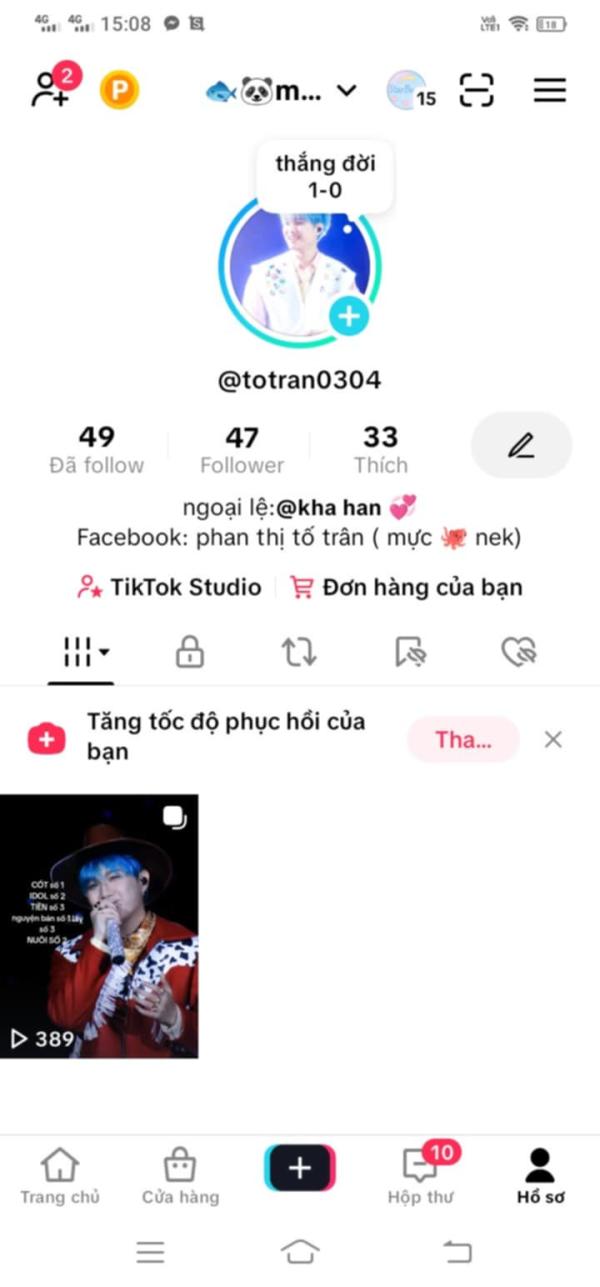The width and height of the screenshot is (600, 1287).
Task: Expand the account switcher dropdown
Action: [x=346, y=91]
